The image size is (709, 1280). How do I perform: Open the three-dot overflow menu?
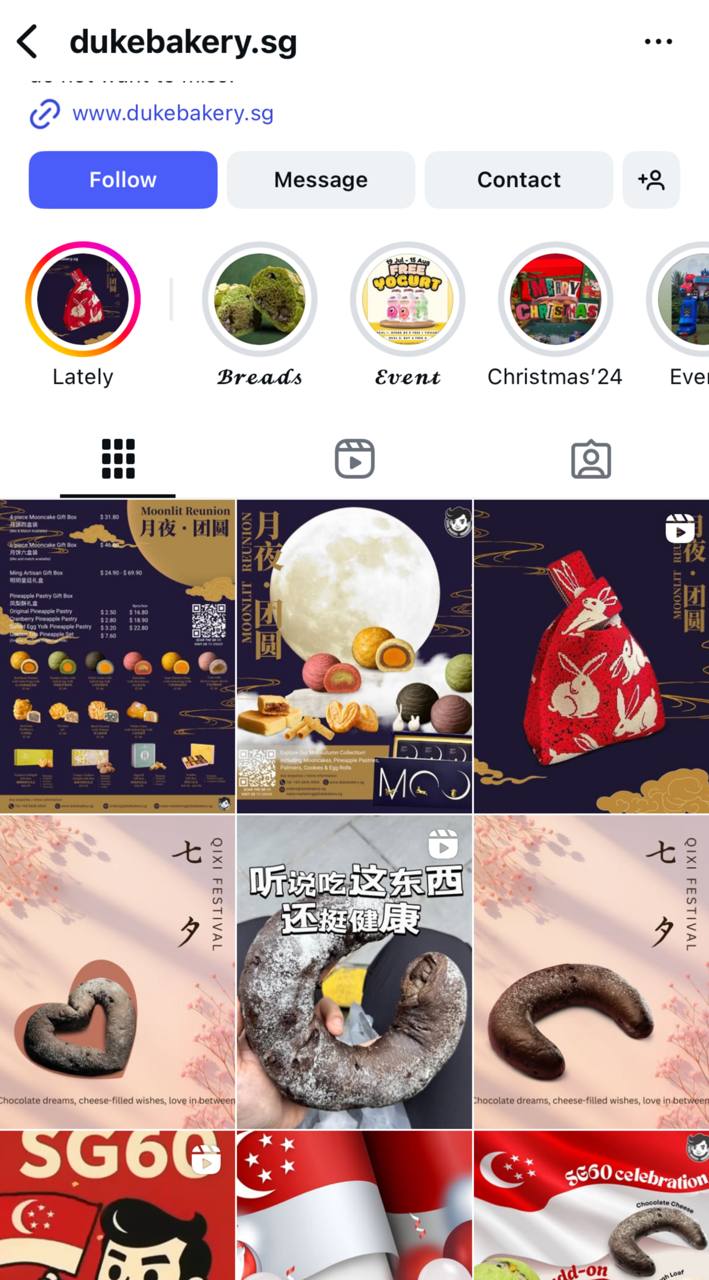pos(658,42)
